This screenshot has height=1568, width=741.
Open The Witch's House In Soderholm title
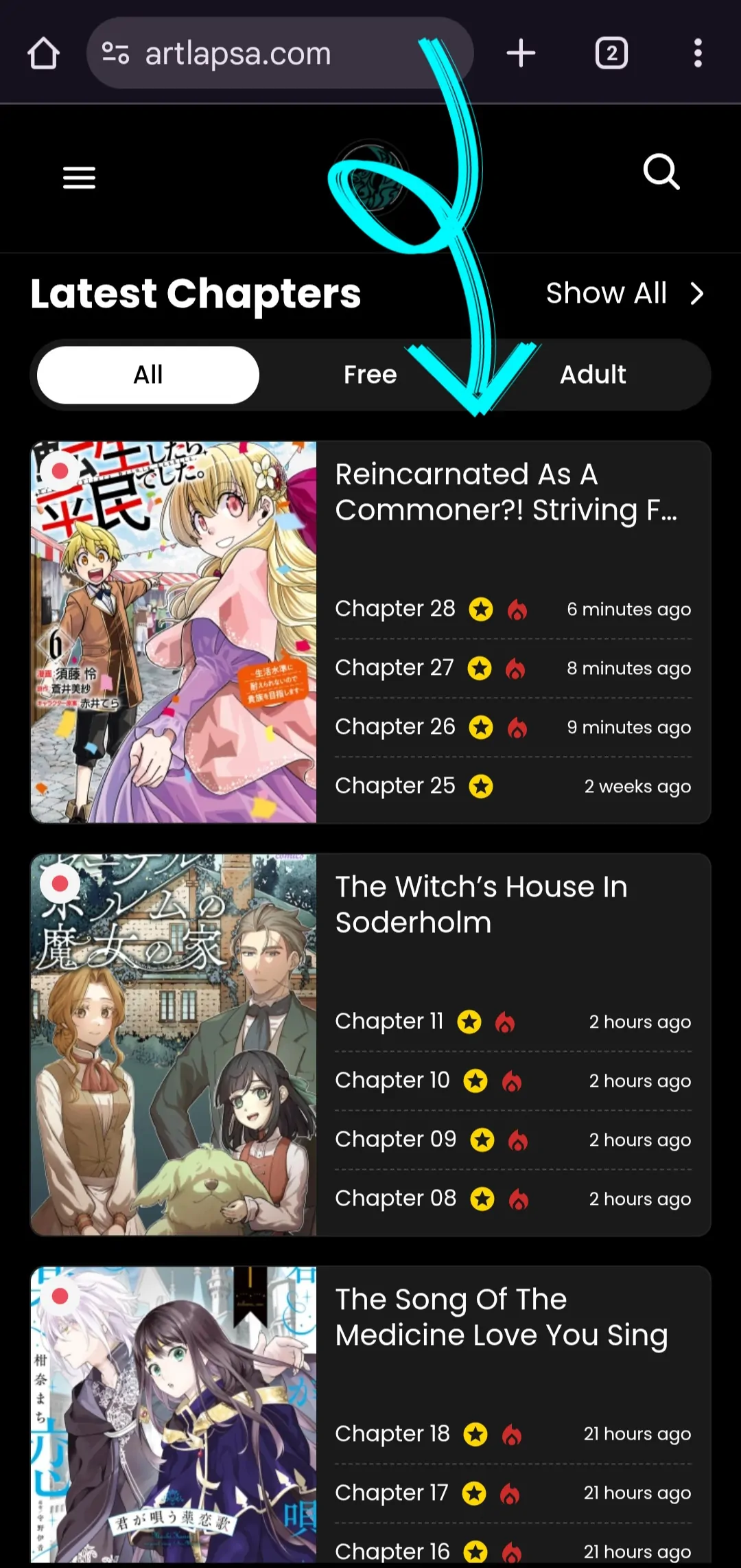[480, 904]
